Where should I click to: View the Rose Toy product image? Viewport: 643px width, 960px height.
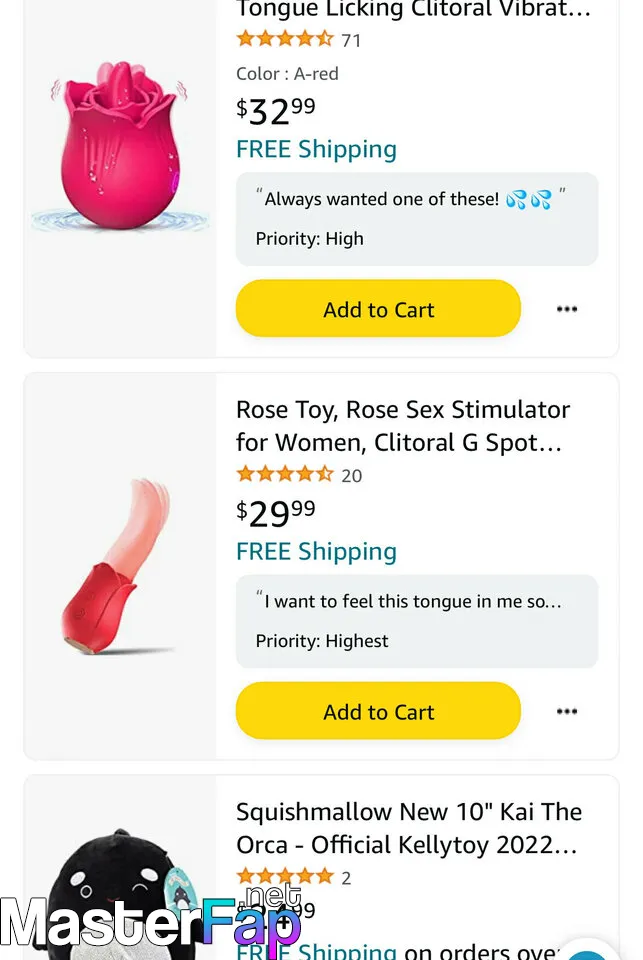120,567
